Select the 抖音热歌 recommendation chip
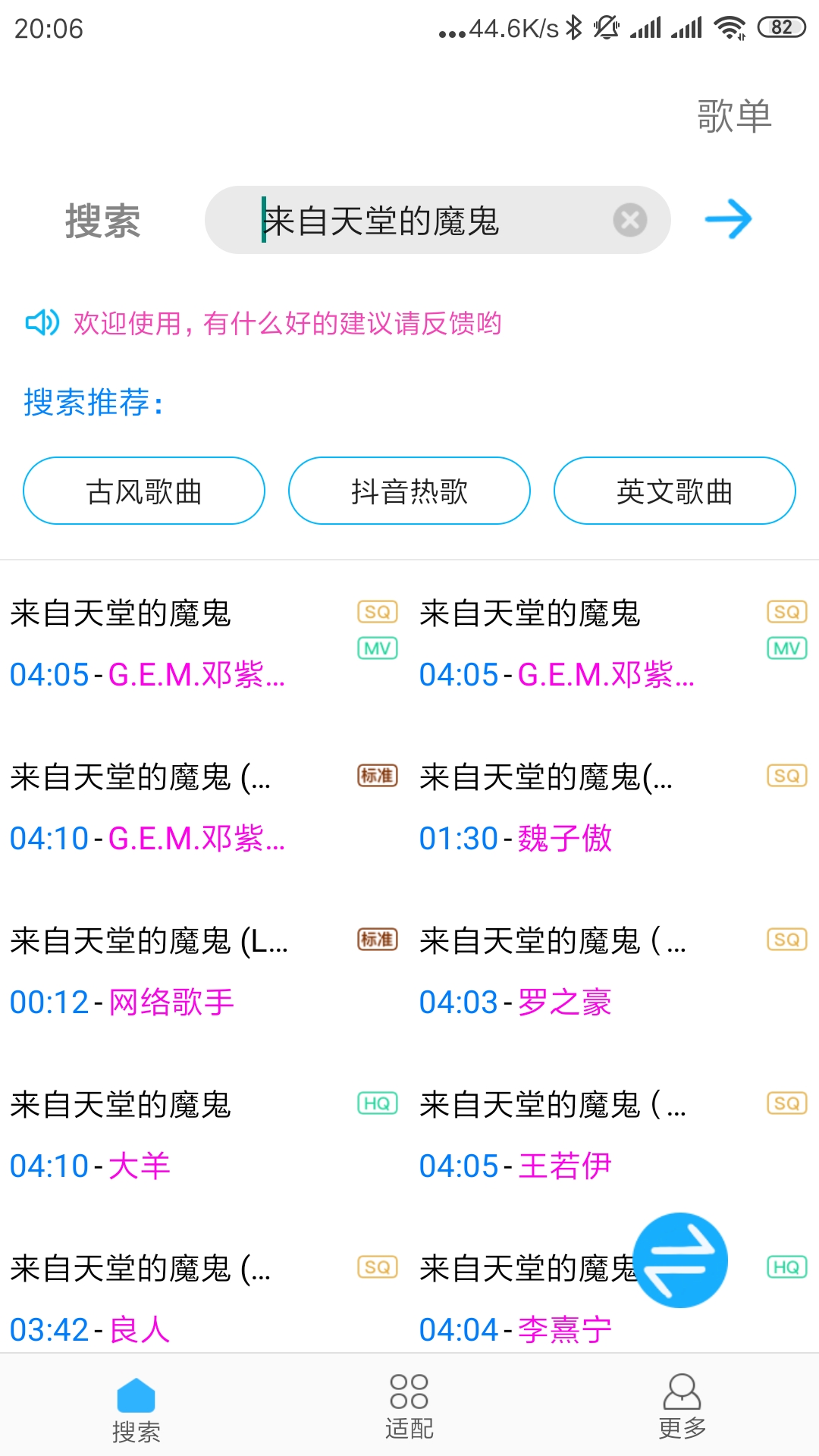 point(409,491)
